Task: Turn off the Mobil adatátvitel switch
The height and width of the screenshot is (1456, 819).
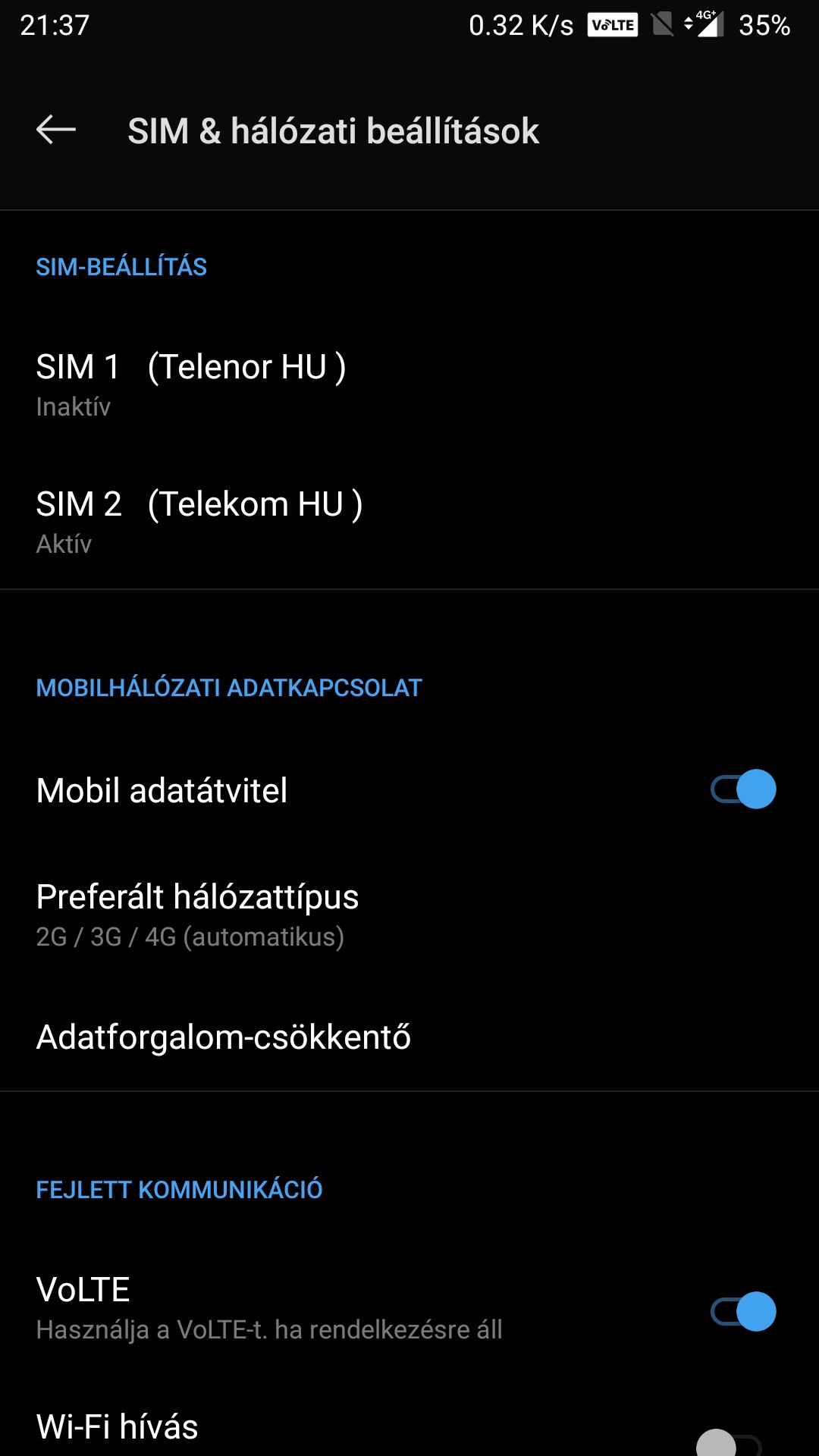Action: (743, 789)
